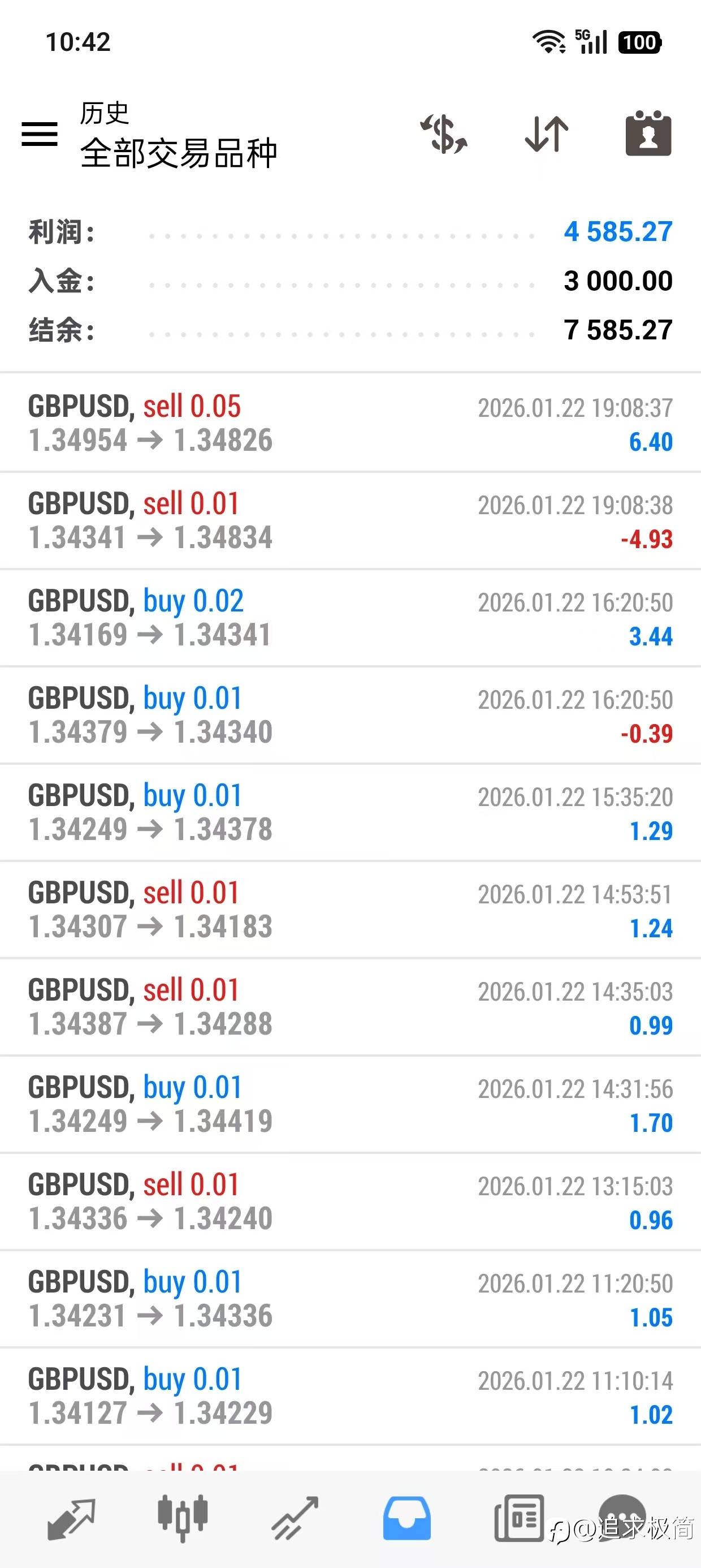
Task: Go to the Trade tab
Action: coord(295,1520)
